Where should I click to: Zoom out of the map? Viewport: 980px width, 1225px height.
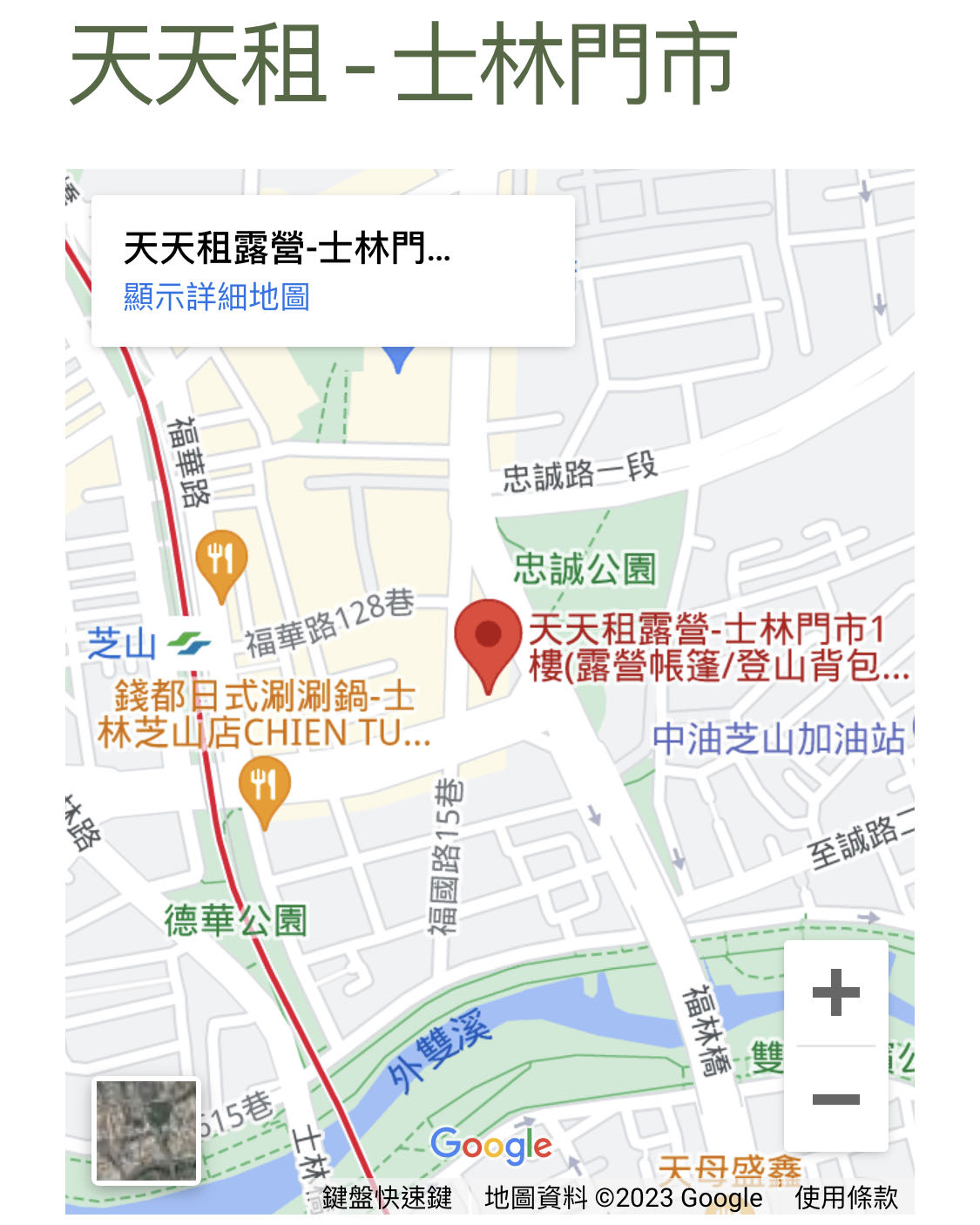coord(835,1099)
